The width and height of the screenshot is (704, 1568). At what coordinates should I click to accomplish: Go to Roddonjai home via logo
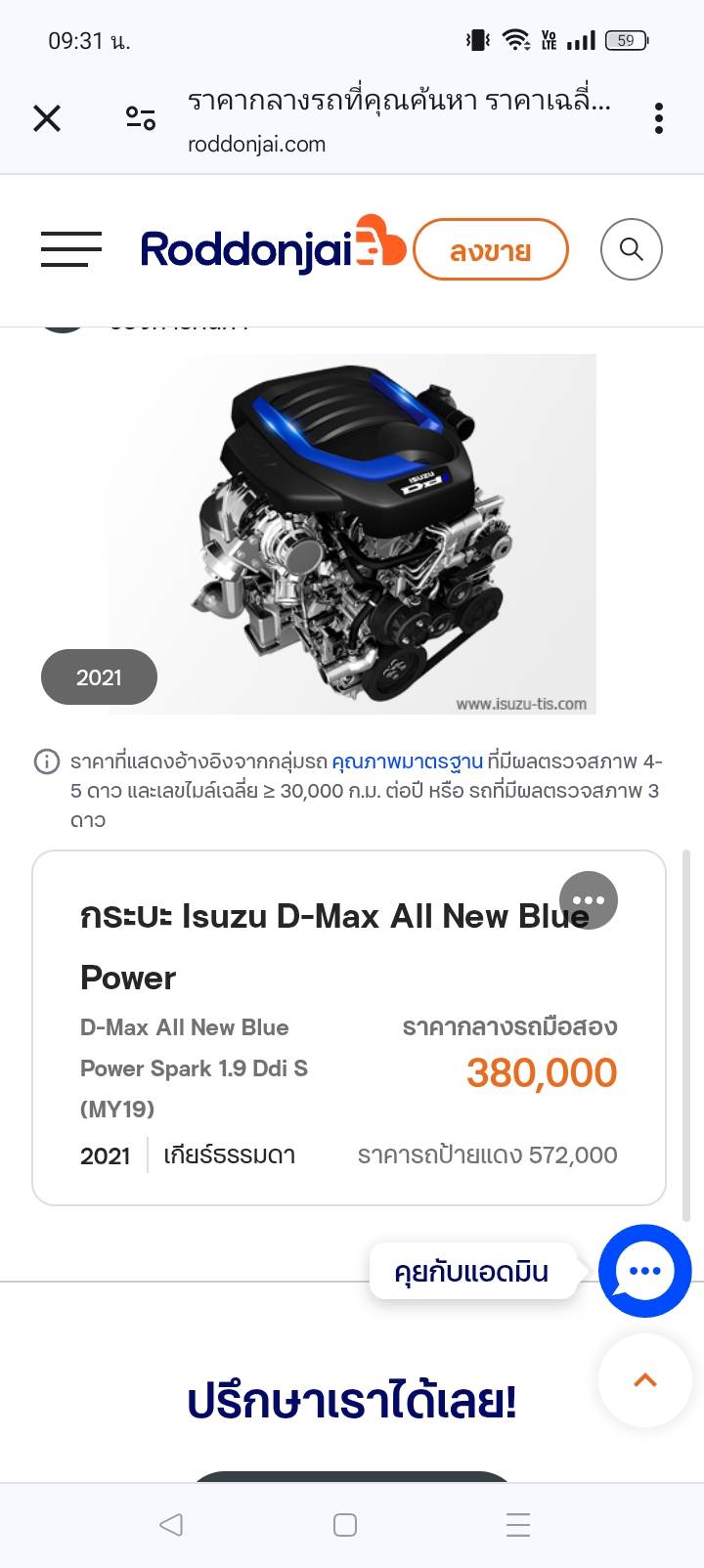272,249
